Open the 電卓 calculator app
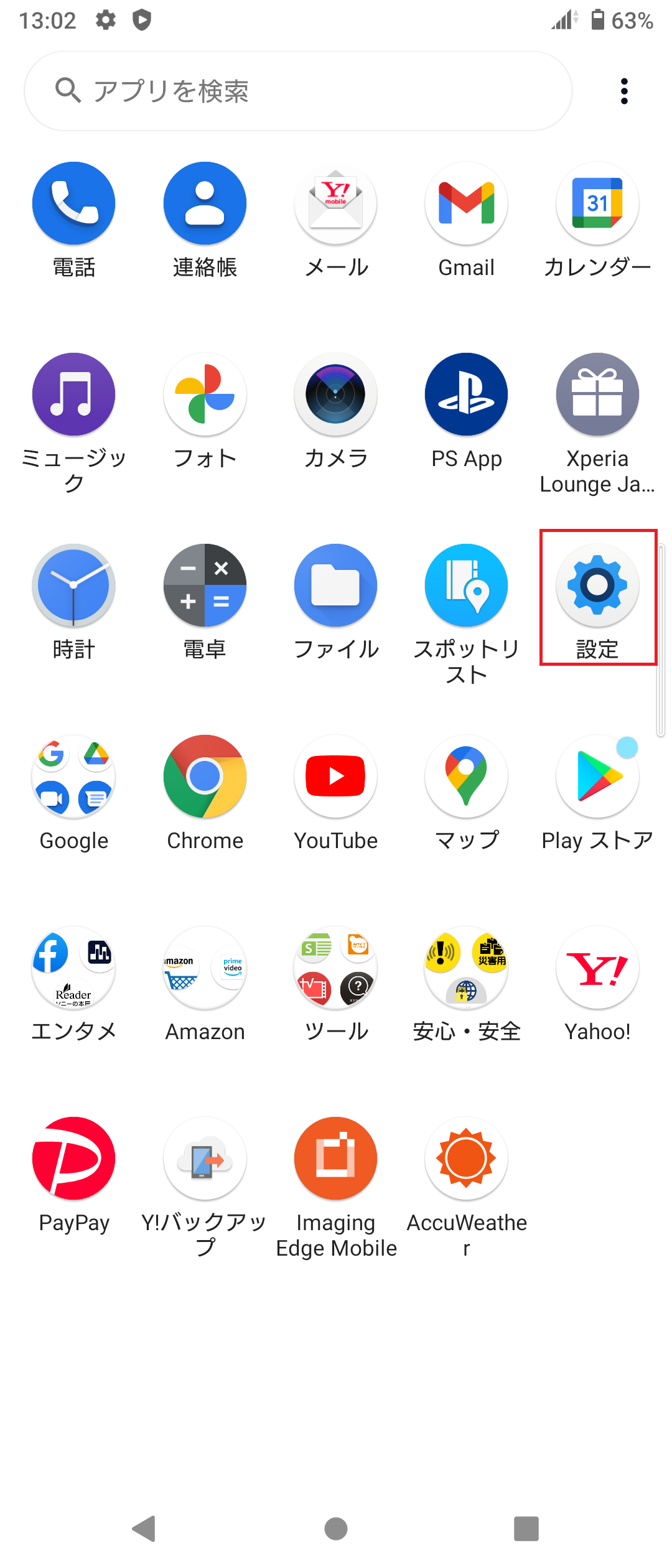 204,586
